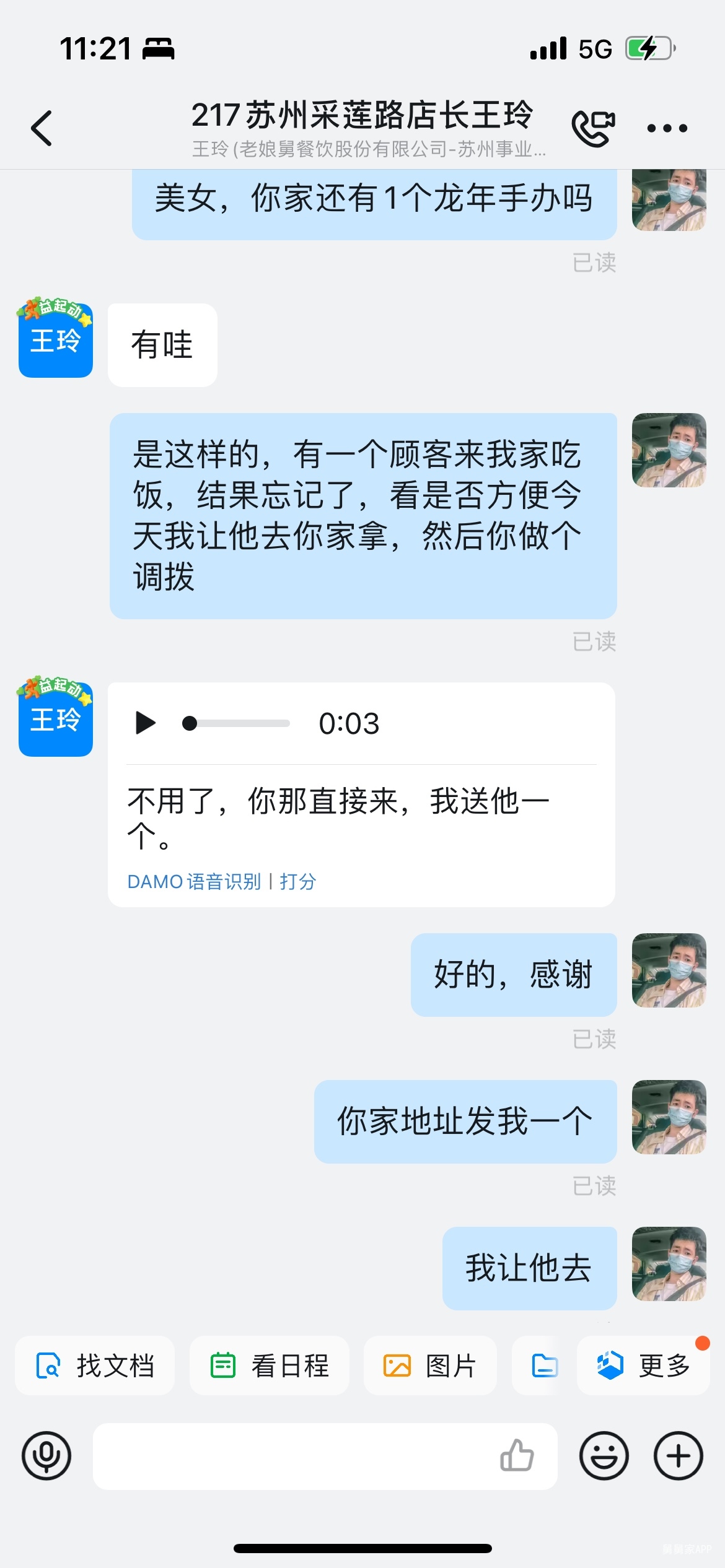Open the 看日程 shortcut
Screen dimensions: 725x1568
click(269, 1365)
